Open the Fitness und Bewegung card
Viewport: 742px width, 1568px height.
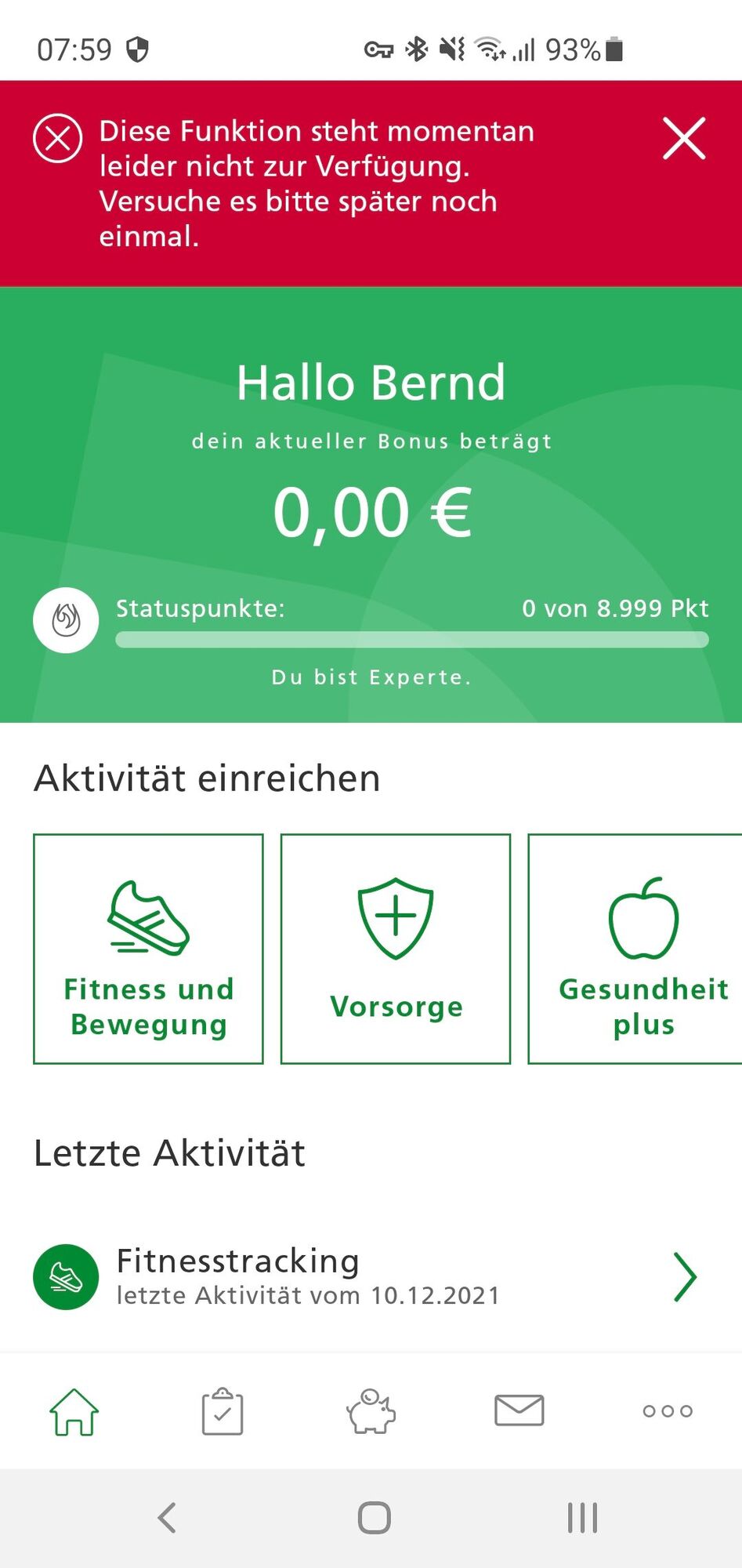coord(148,949)
